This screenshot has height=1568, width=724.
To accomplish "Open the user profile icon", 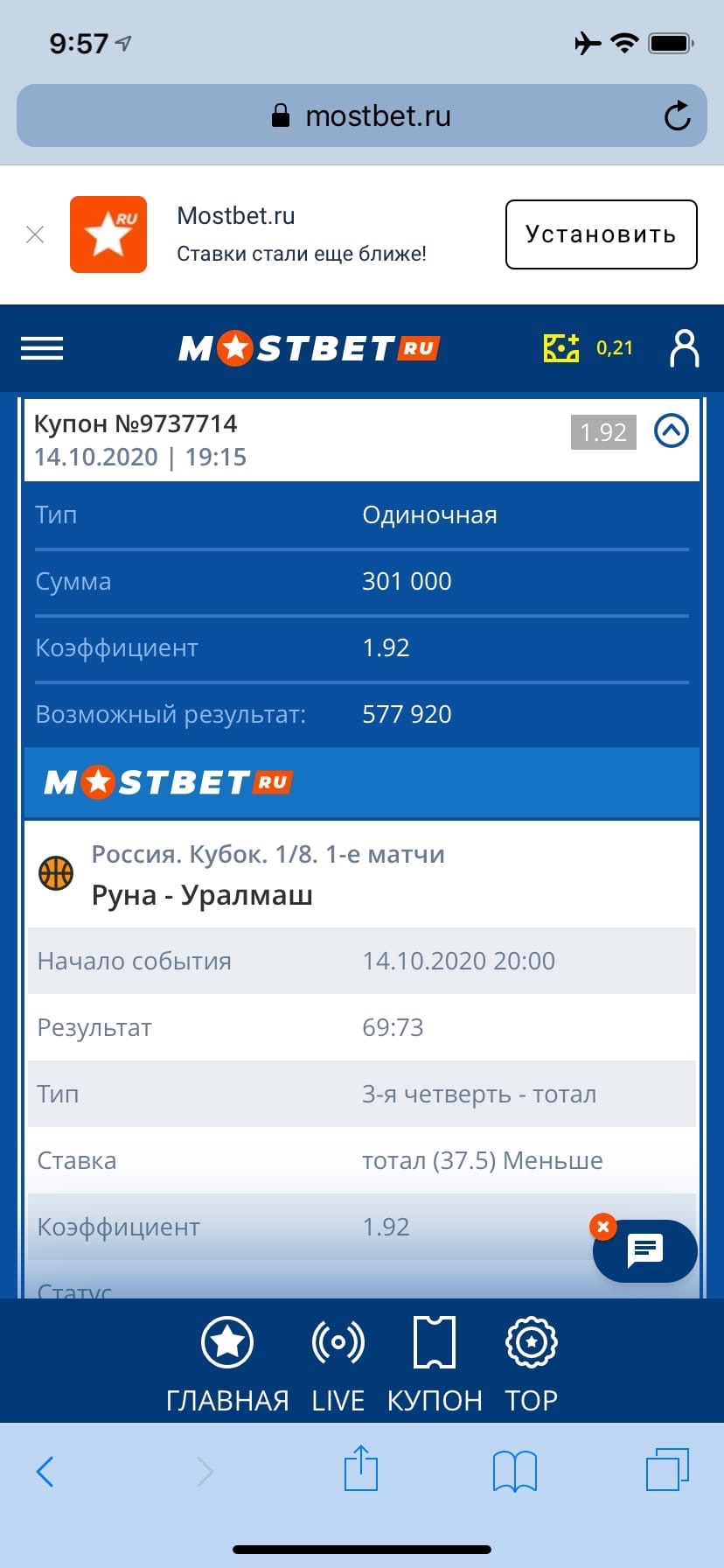I will [684, 348].
